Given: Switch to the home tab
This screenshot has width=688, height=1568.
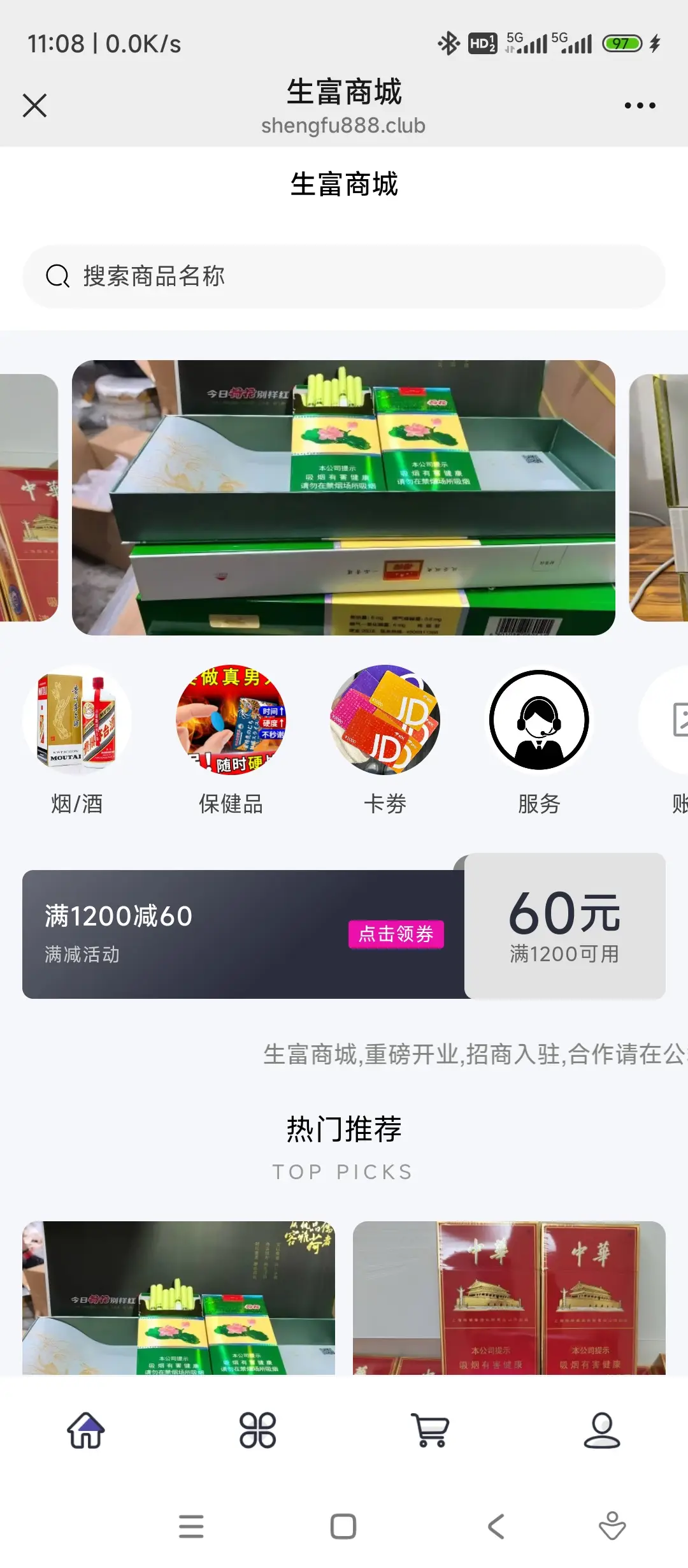Looking at the screenshot, I should (86, 1430).
